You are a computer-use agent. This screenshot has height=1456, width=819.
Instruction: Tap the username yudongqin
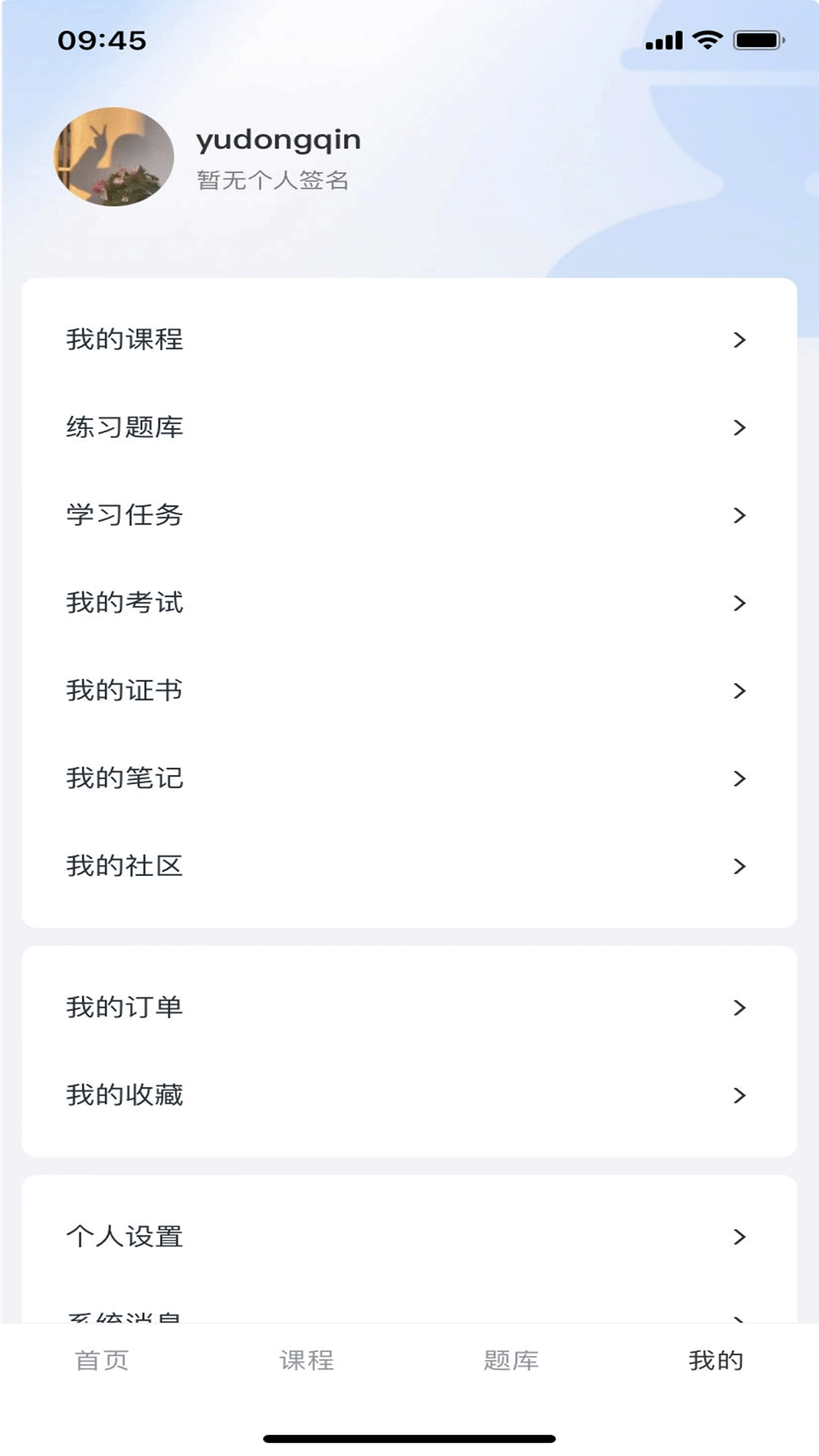[278, 140]
